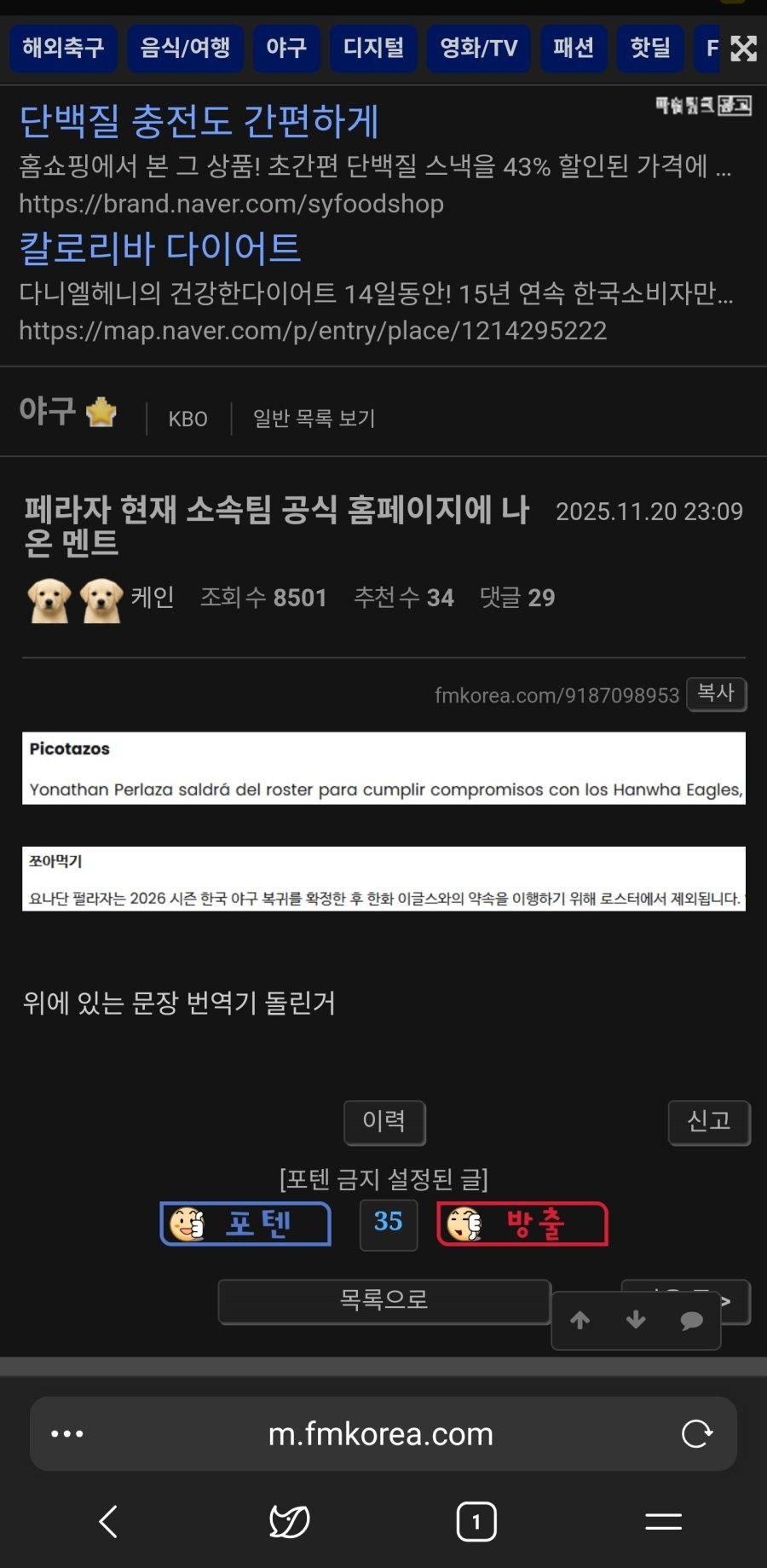Go to the 영화/TV category
This screenshot has height=1568, width=767.
(x=478, y=48)
